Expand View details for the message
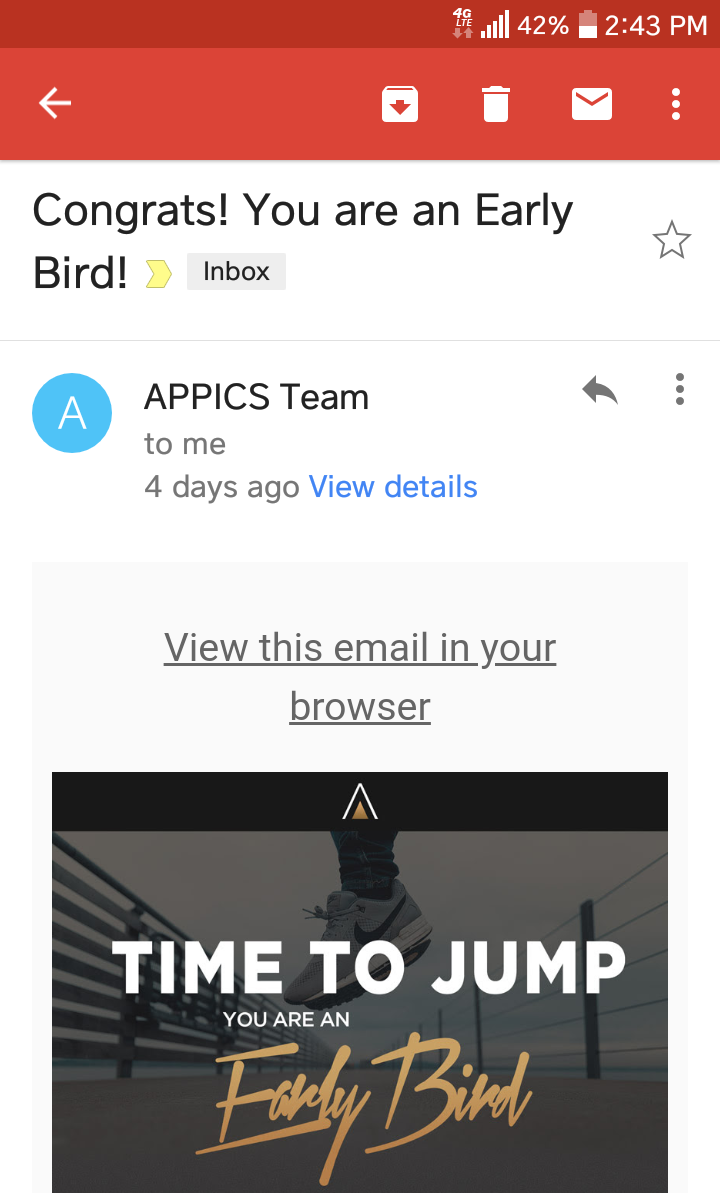720x1193 pixels. tap(393, 487)
